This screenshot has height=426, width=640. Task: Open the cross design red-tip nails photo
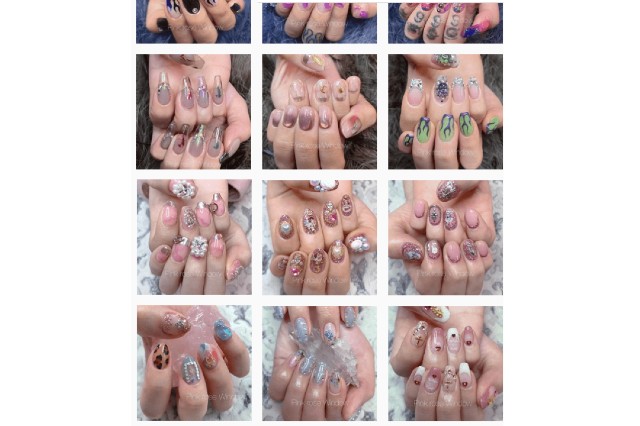pyautogui.click(x=445, y=363)
